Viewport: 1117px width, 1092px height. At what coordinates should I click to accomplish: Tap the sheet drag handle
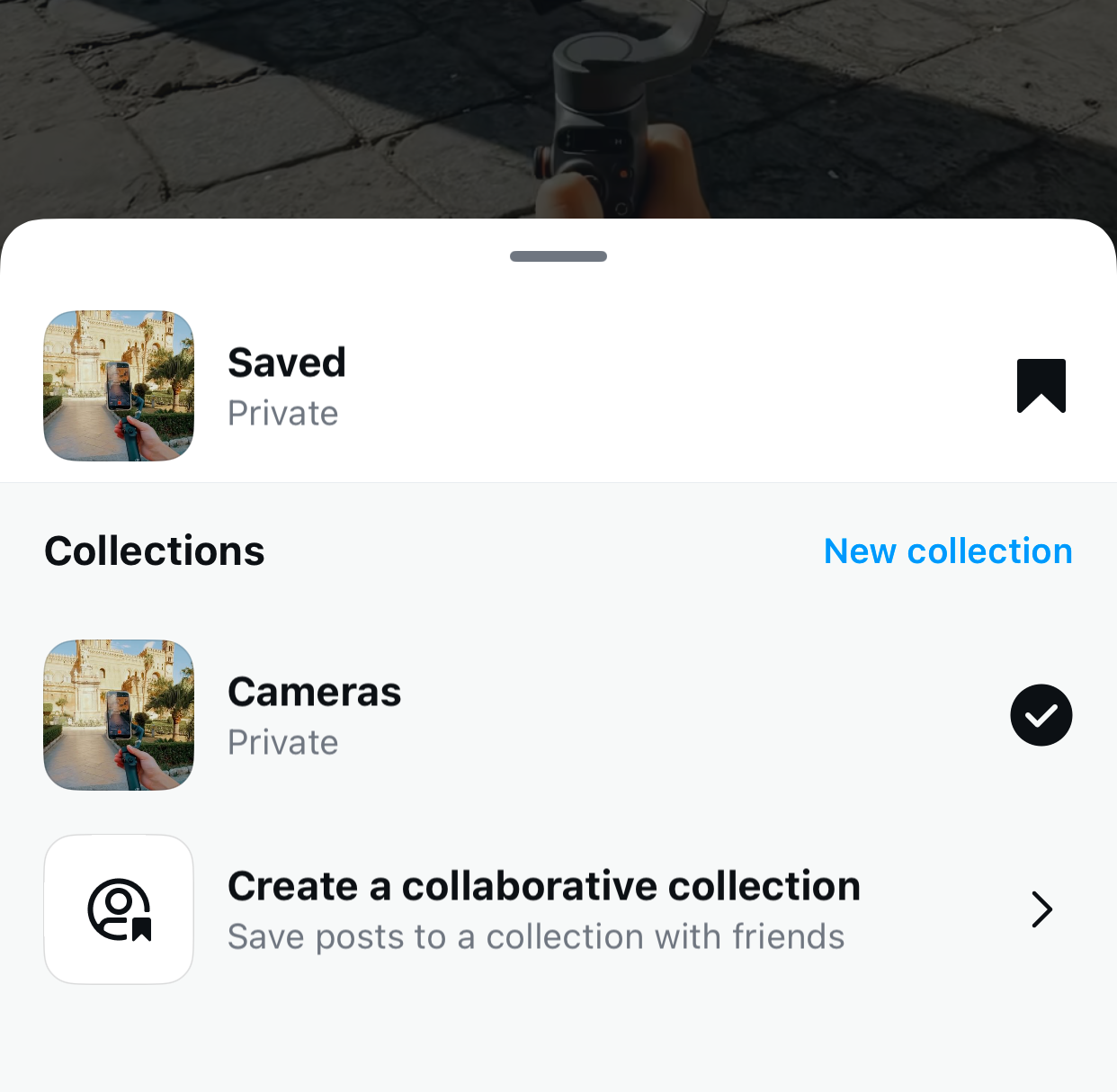click(558, 256)
